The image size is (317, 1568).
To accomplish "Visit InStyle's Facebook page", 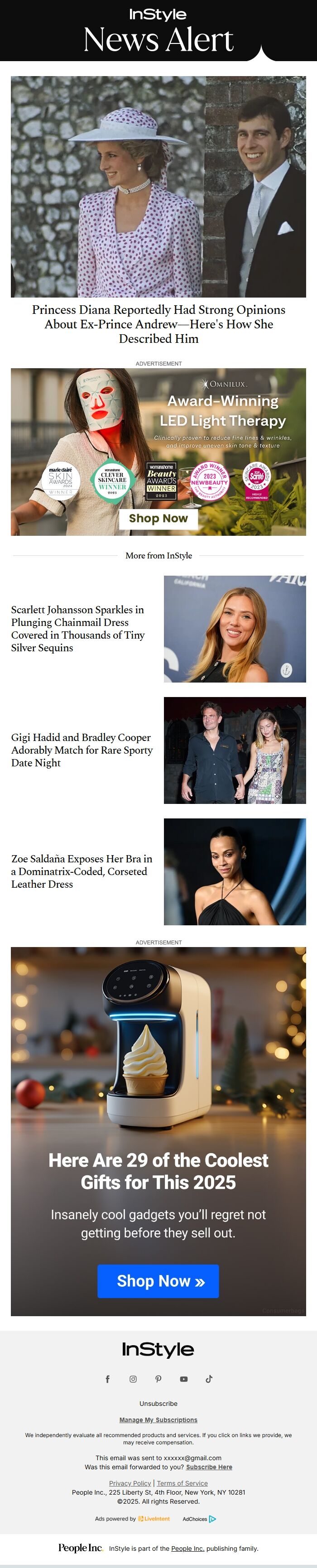I will [108, 1379].
